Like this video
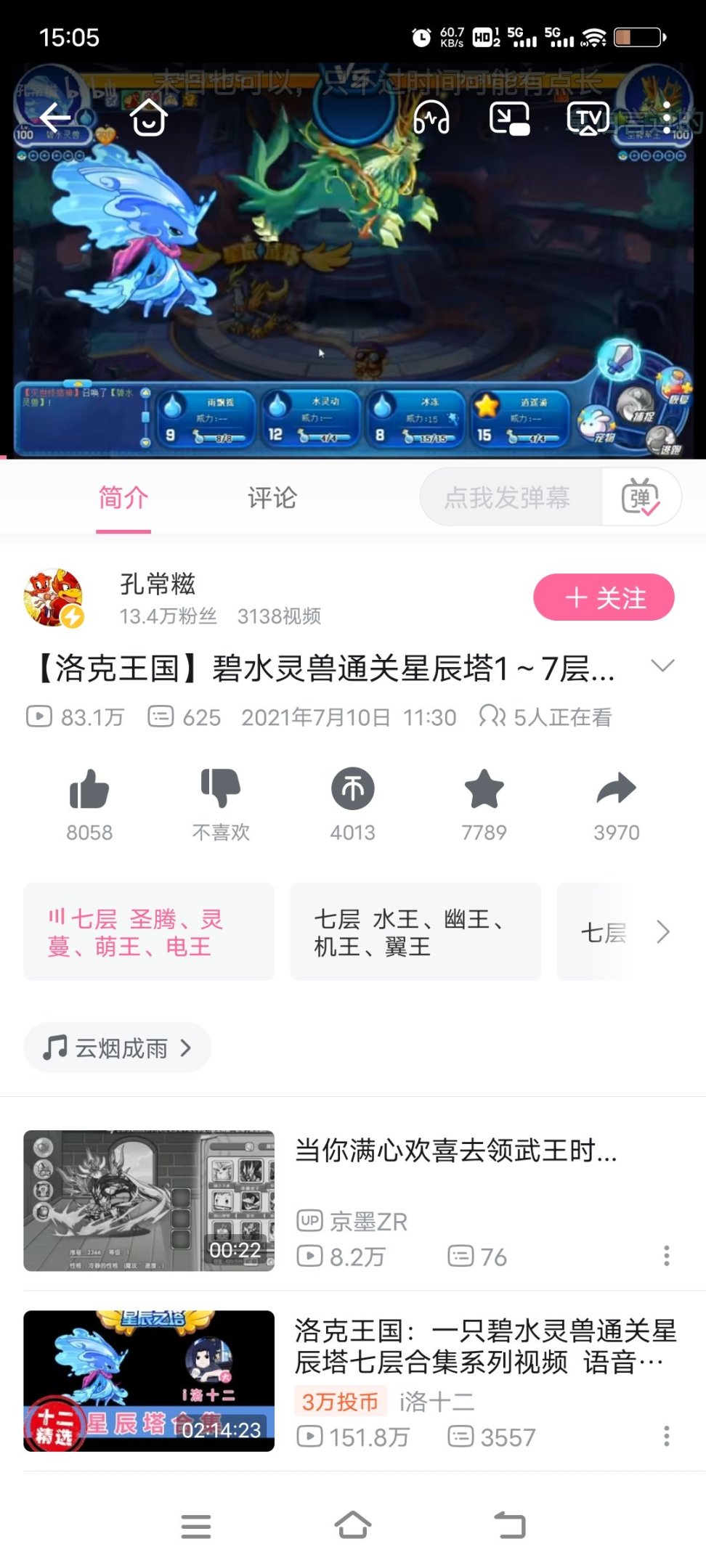 [89, 789]
